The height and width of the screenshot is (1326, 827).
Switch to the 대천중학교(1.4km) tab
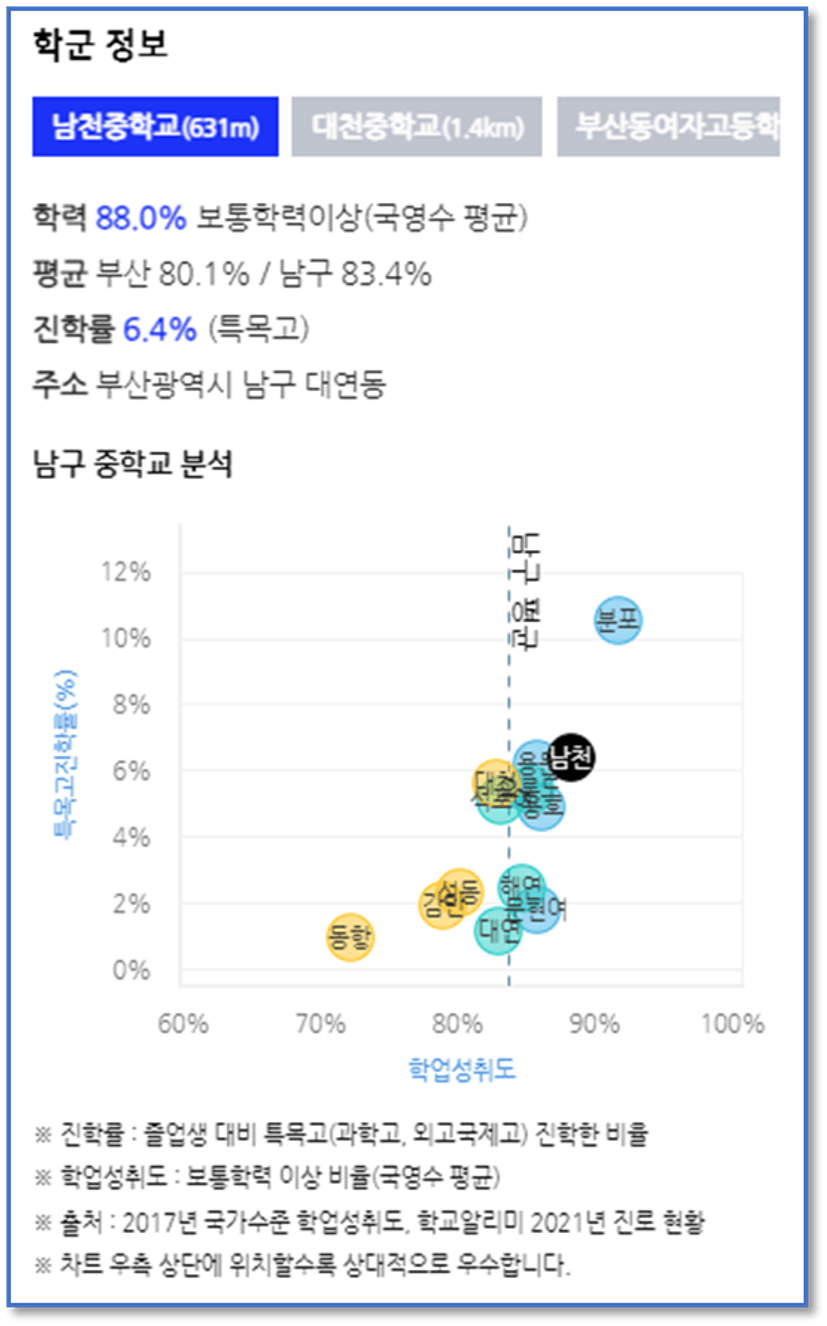click(x=416, y=127)
